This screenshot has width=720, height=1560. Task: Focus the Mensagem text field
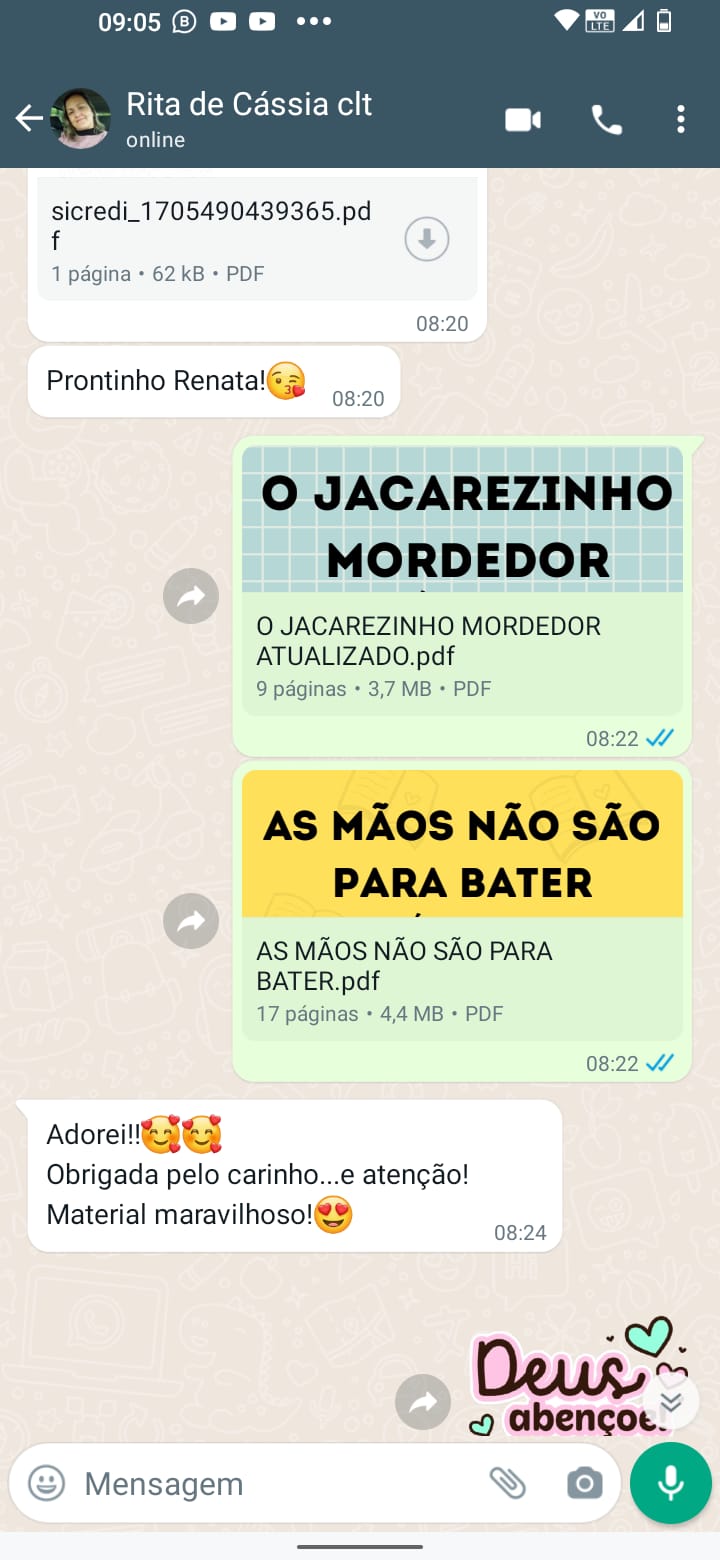coord(270,1483)
